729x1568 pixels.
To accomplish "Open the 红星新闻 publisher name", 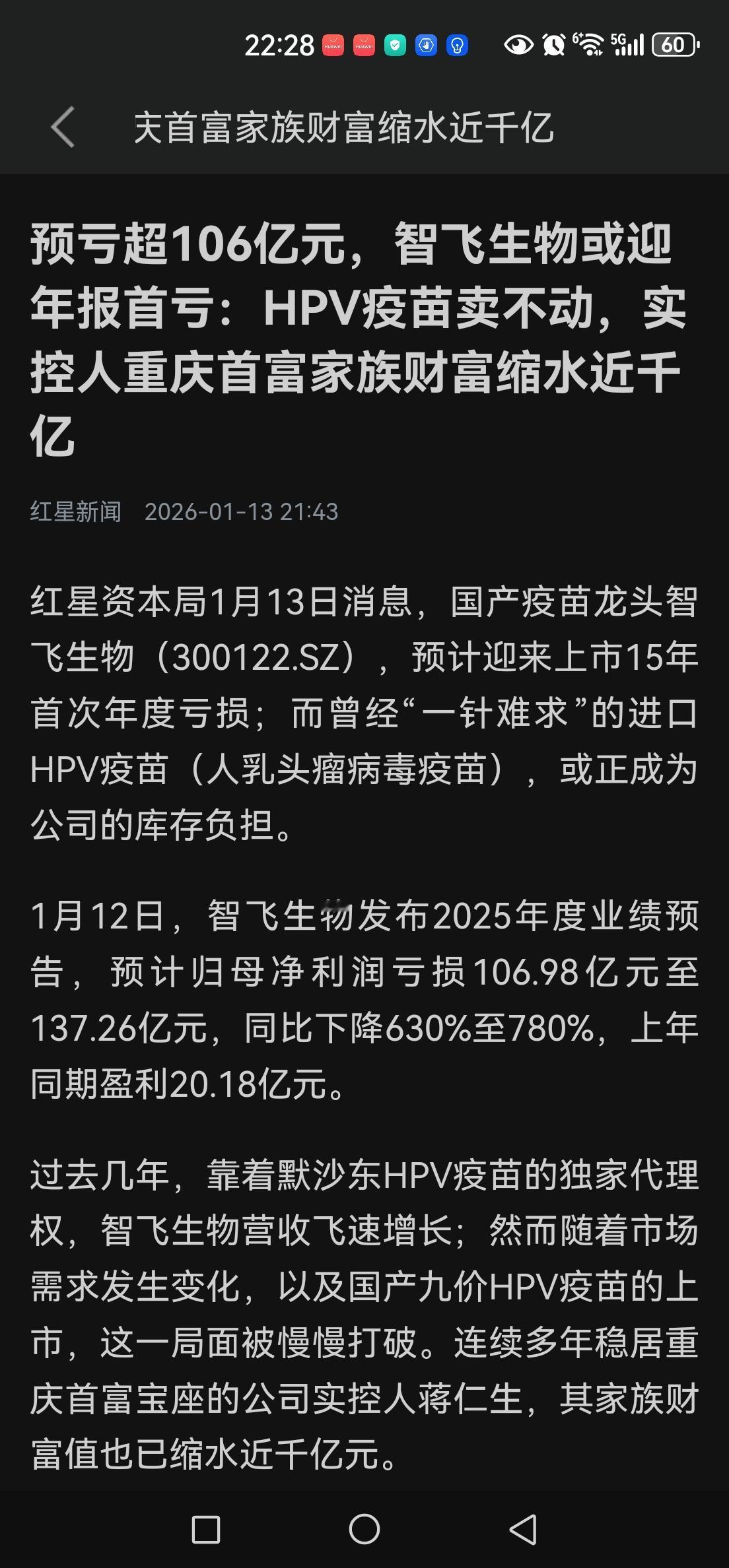I will click(76, 513).
